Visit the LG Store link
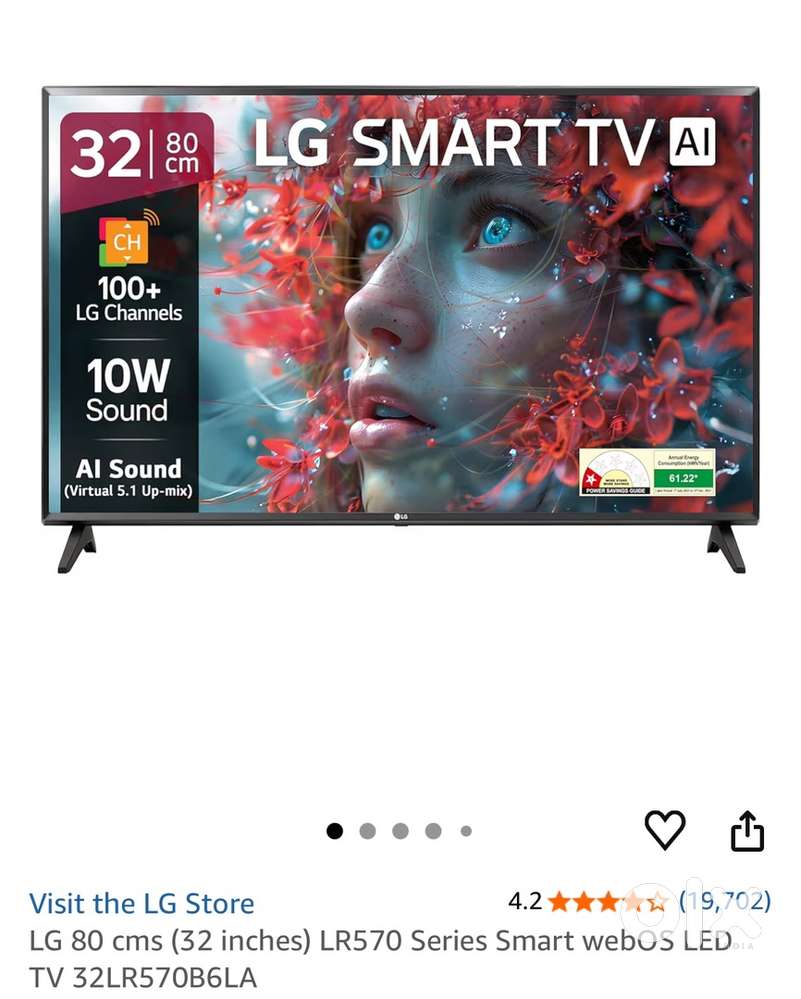The image size is (801, 999). (x=141, y=903)
